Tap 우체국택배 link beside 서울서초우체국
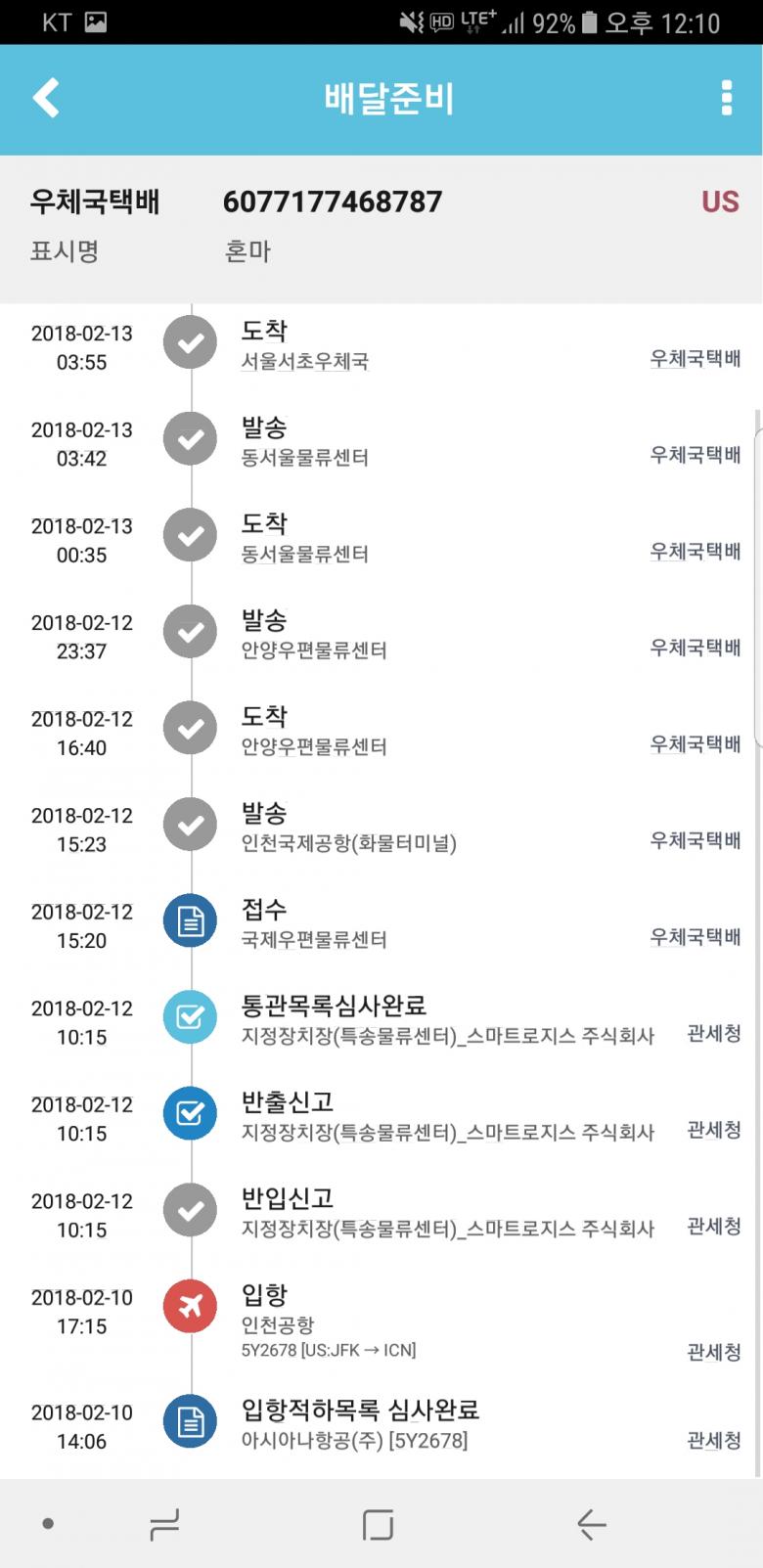763x1568 pixels. click(695, 359)
